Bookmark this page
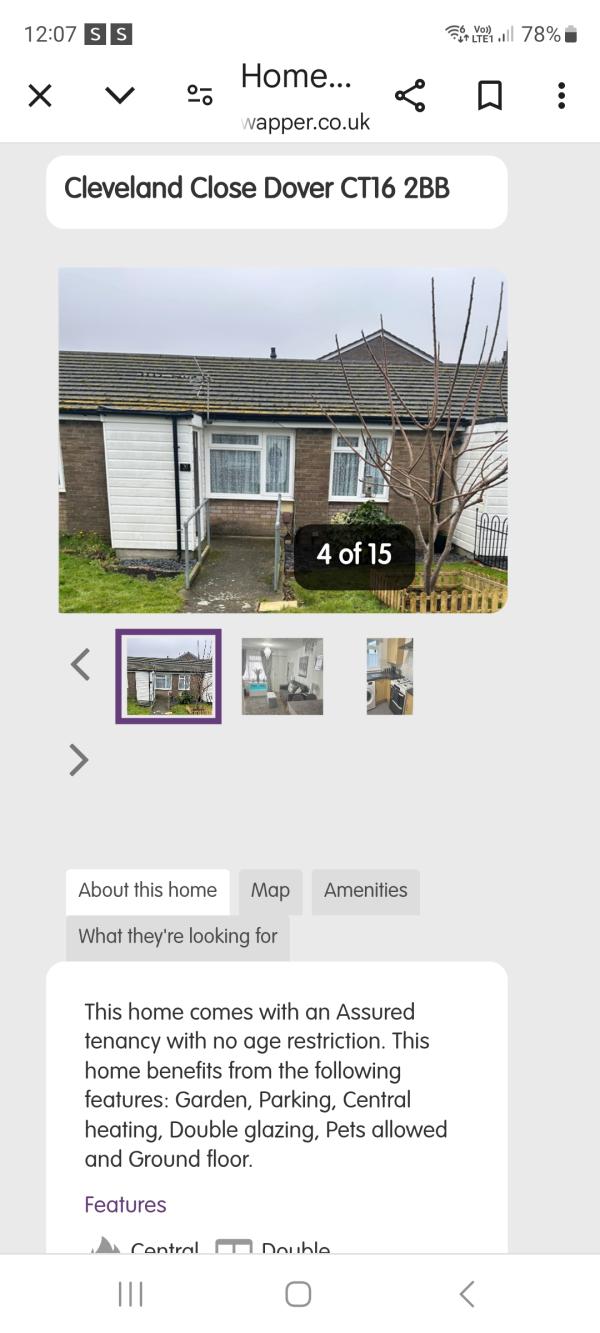Viewport: 600px width, 1333px height. tap(489, 96)
